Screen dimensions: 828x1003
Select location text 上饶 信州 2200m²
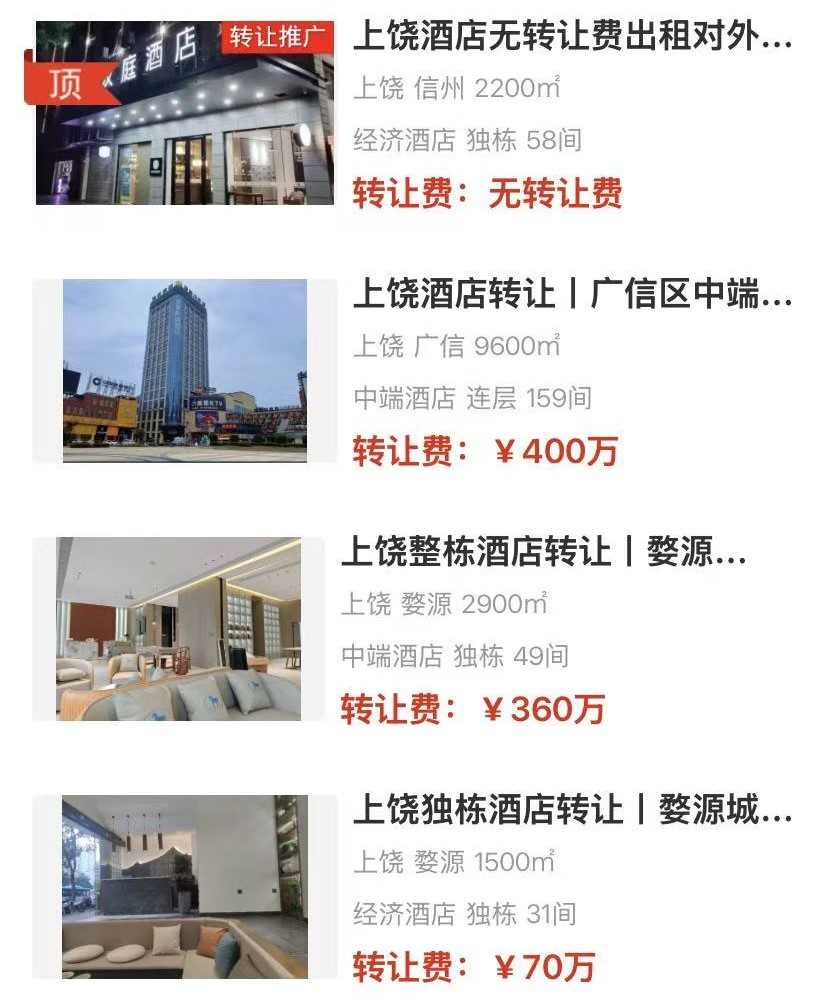[455, 89]
